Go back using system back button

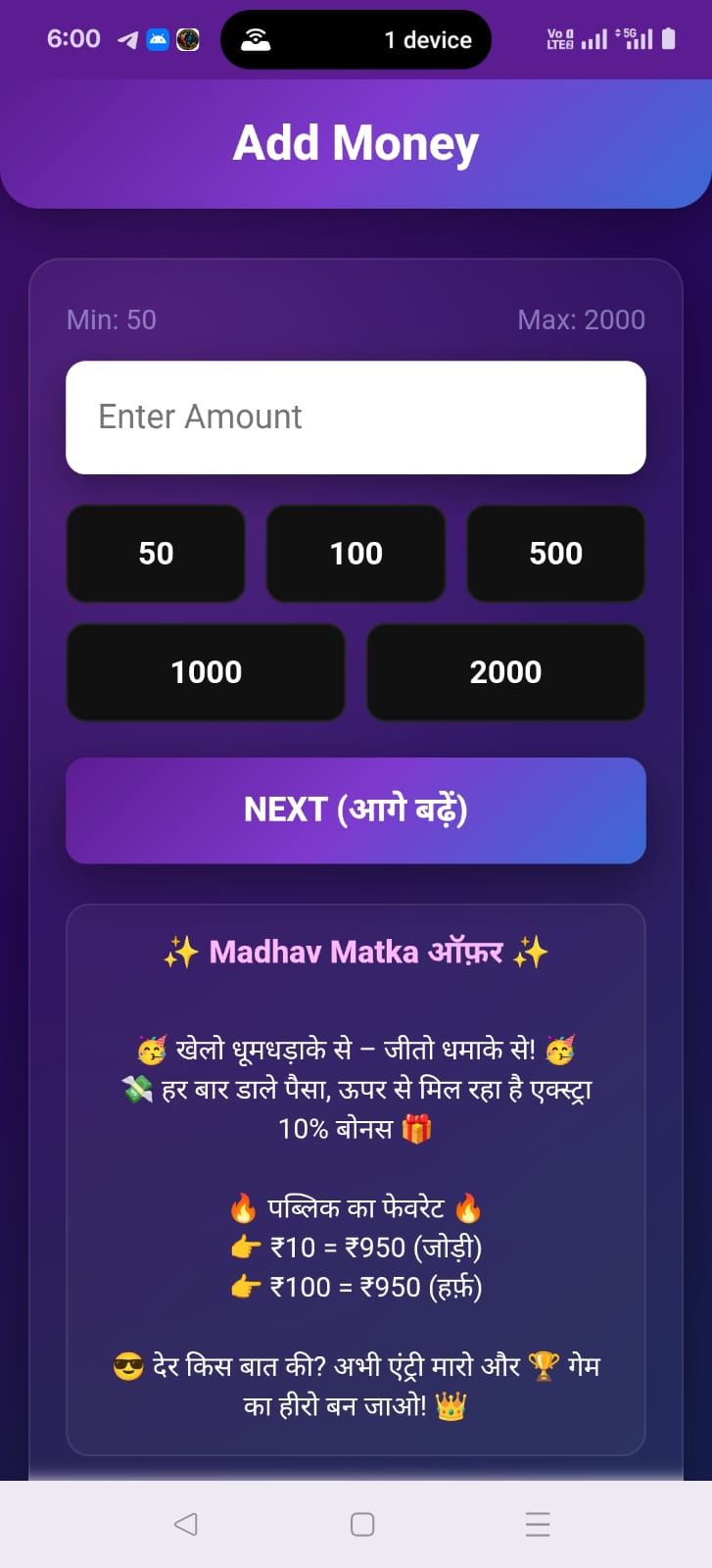[185, 1524]
